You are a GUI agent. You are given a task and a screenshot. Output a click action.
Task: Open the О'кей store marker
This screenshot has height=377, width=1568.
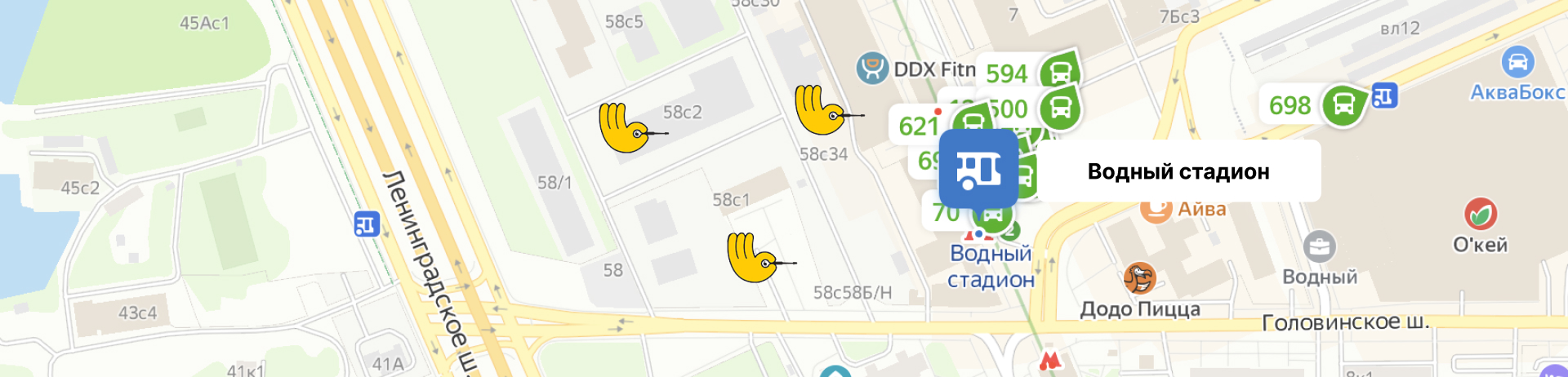(1480, 214)
